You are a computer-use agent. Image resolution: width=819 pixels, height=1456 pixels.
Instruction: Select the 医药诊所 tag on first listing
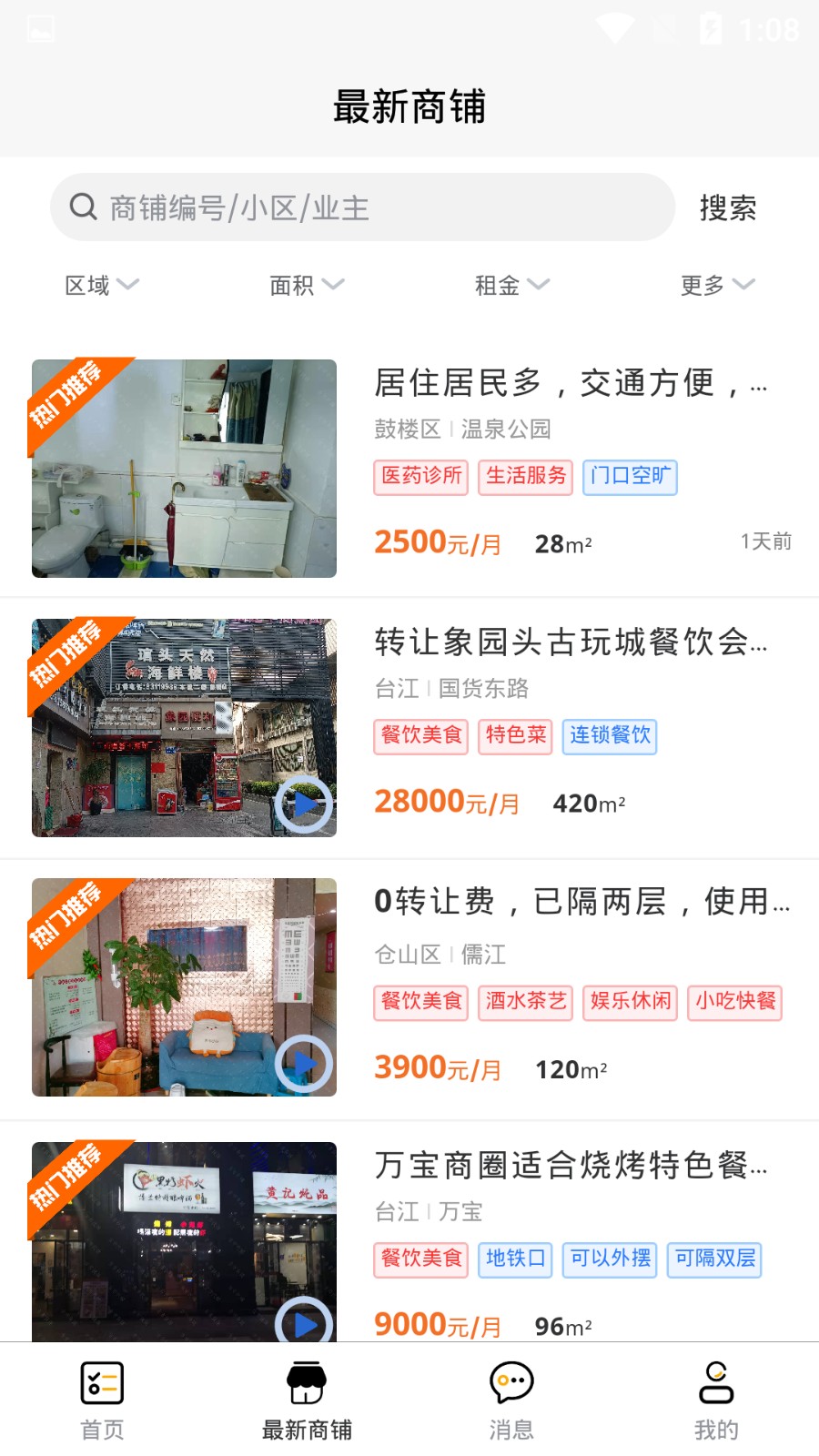click(420, 477)
